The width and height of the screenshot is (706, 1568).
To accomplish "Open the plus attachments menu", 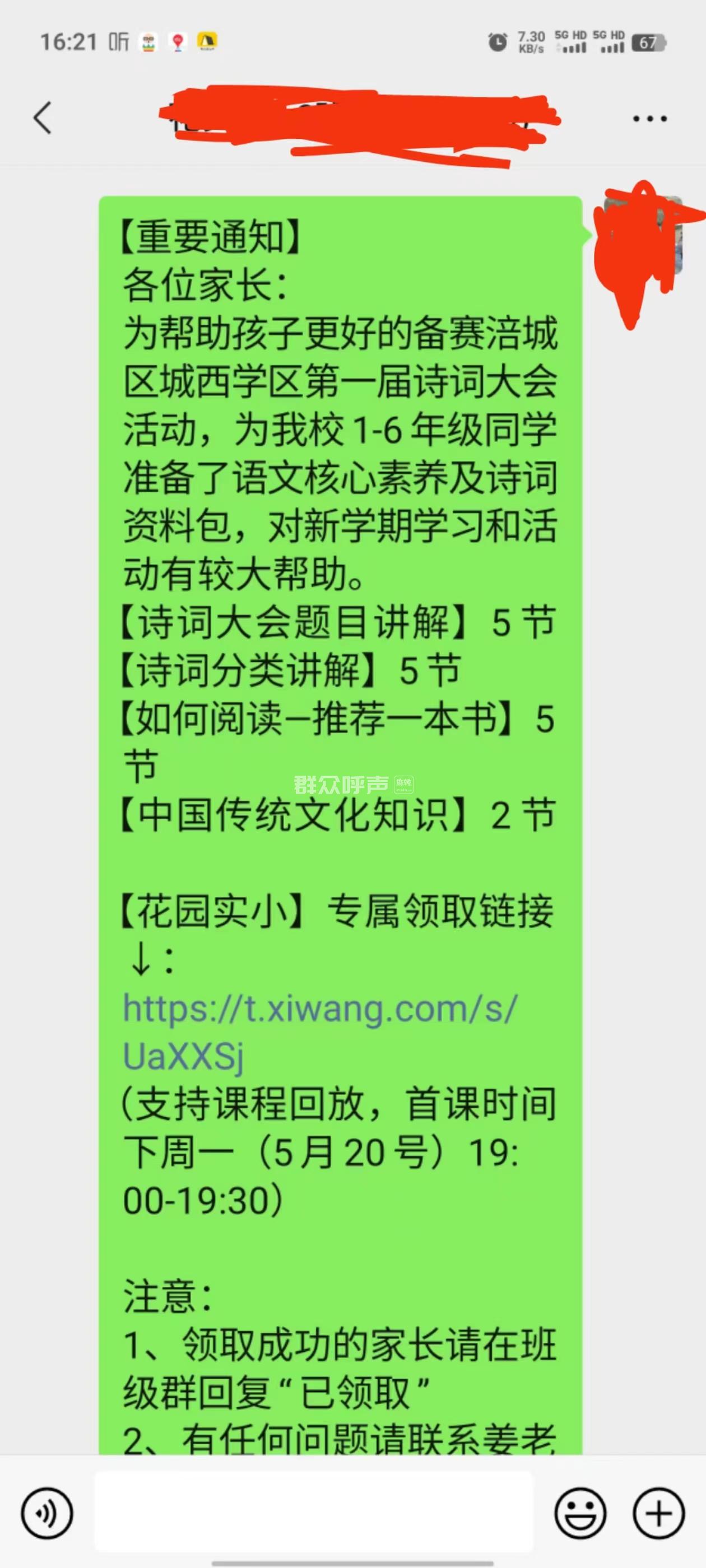I will (x=658, y=1513).
